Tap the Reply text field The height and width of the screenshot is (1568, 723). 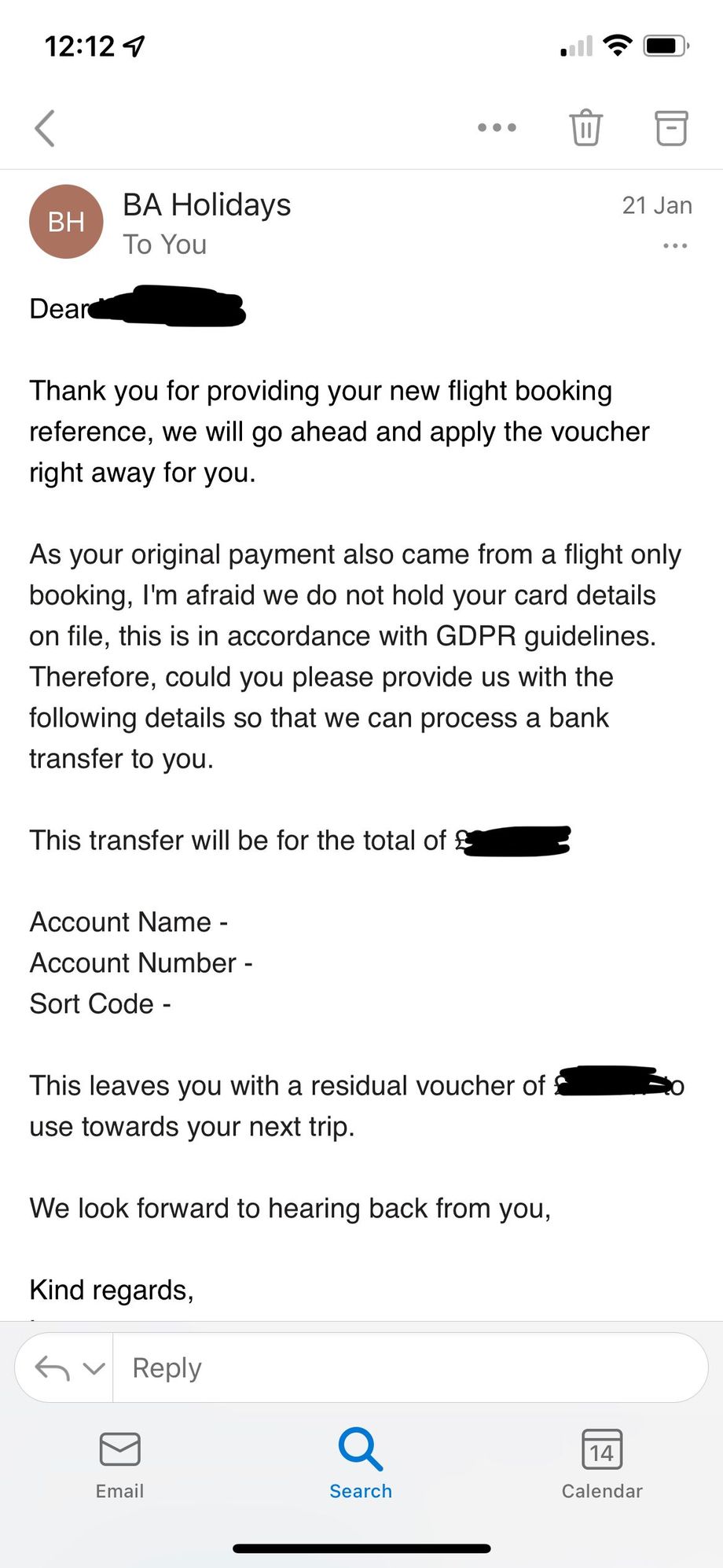tap(409, 1367)
